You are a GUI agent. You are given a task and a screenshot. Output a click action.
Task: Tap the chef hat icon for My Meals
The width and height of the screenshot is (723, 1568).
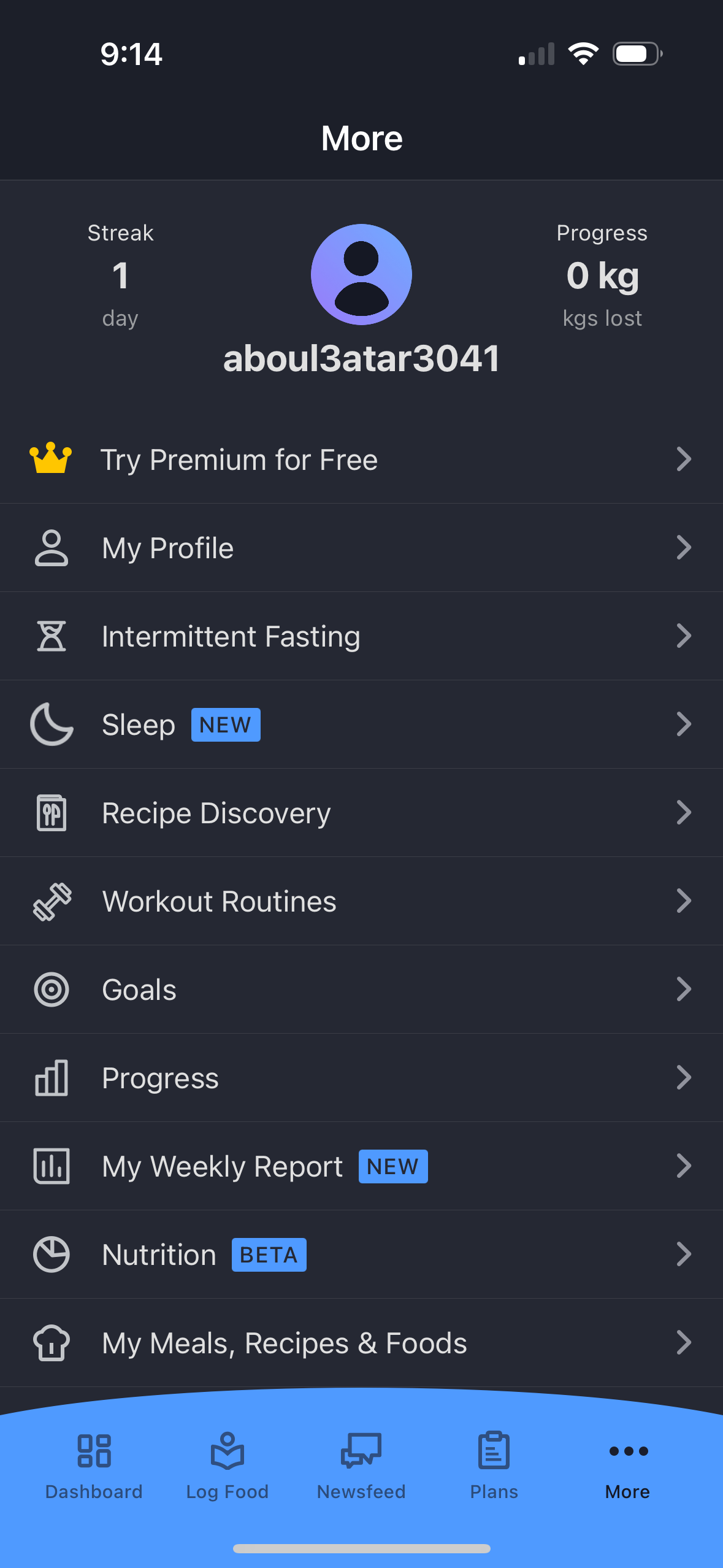[52, 1342]
